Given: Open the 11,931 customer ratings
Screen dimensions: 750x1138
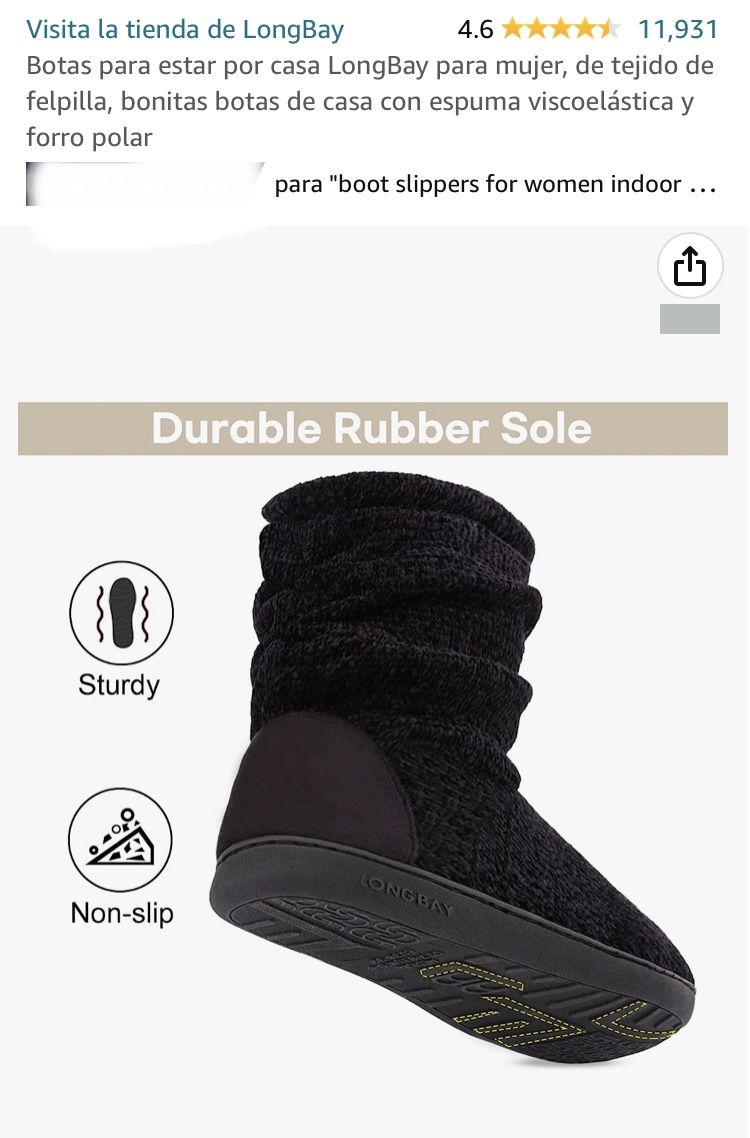Looking at the screenshot, I should tap(678, 29).
